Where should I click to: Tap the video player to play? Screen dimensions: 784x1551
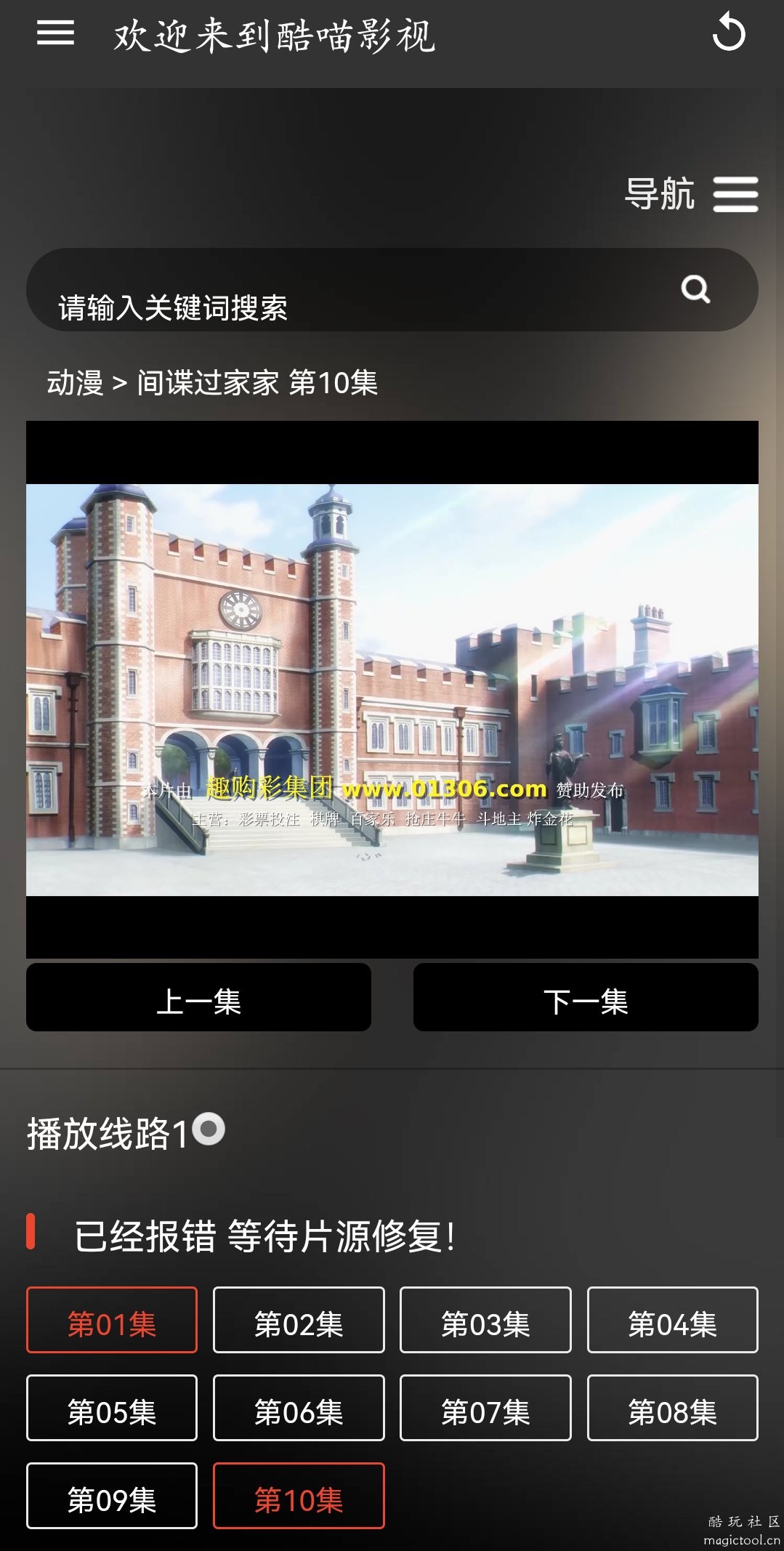(x=392, y=689)
